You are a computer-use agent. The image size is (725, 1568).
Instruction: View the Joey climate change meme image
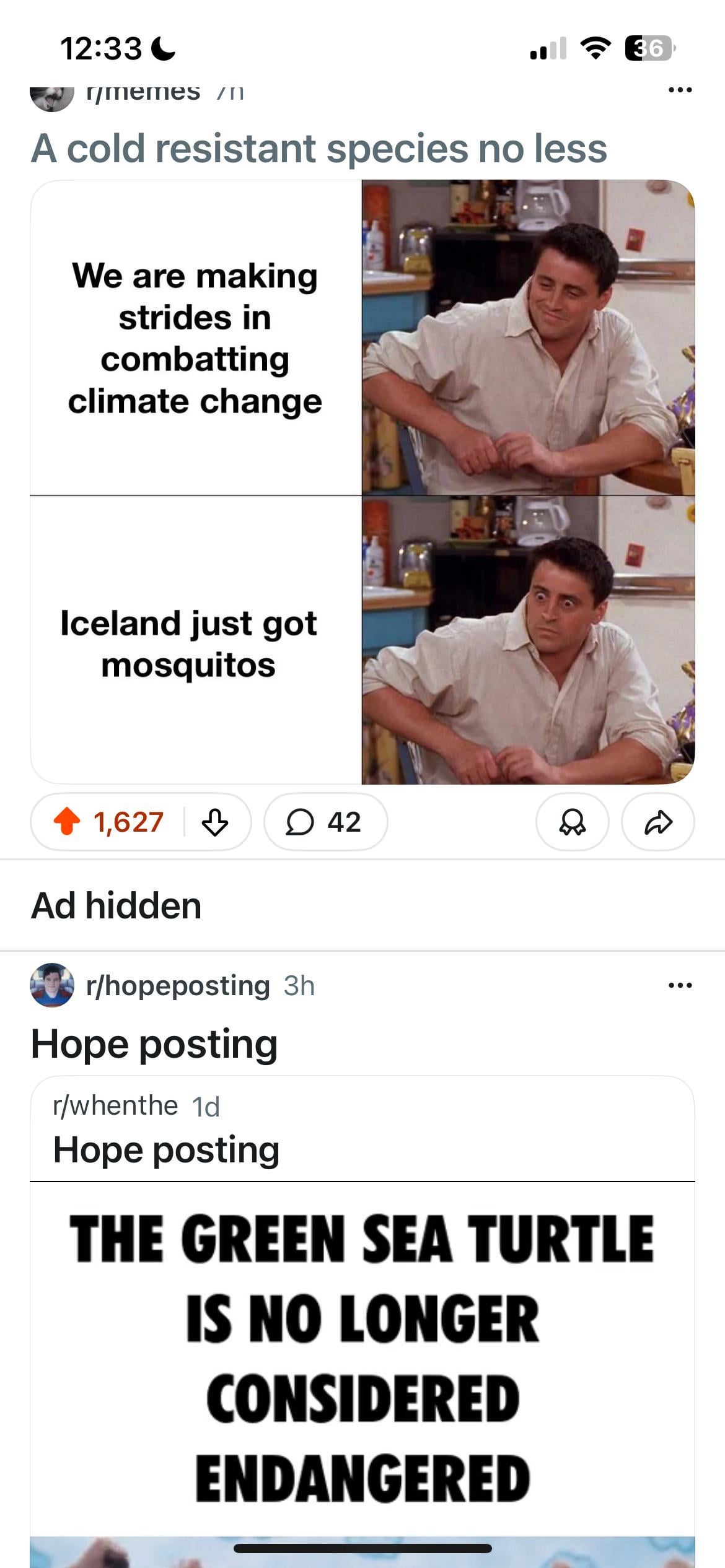point(362,482)
